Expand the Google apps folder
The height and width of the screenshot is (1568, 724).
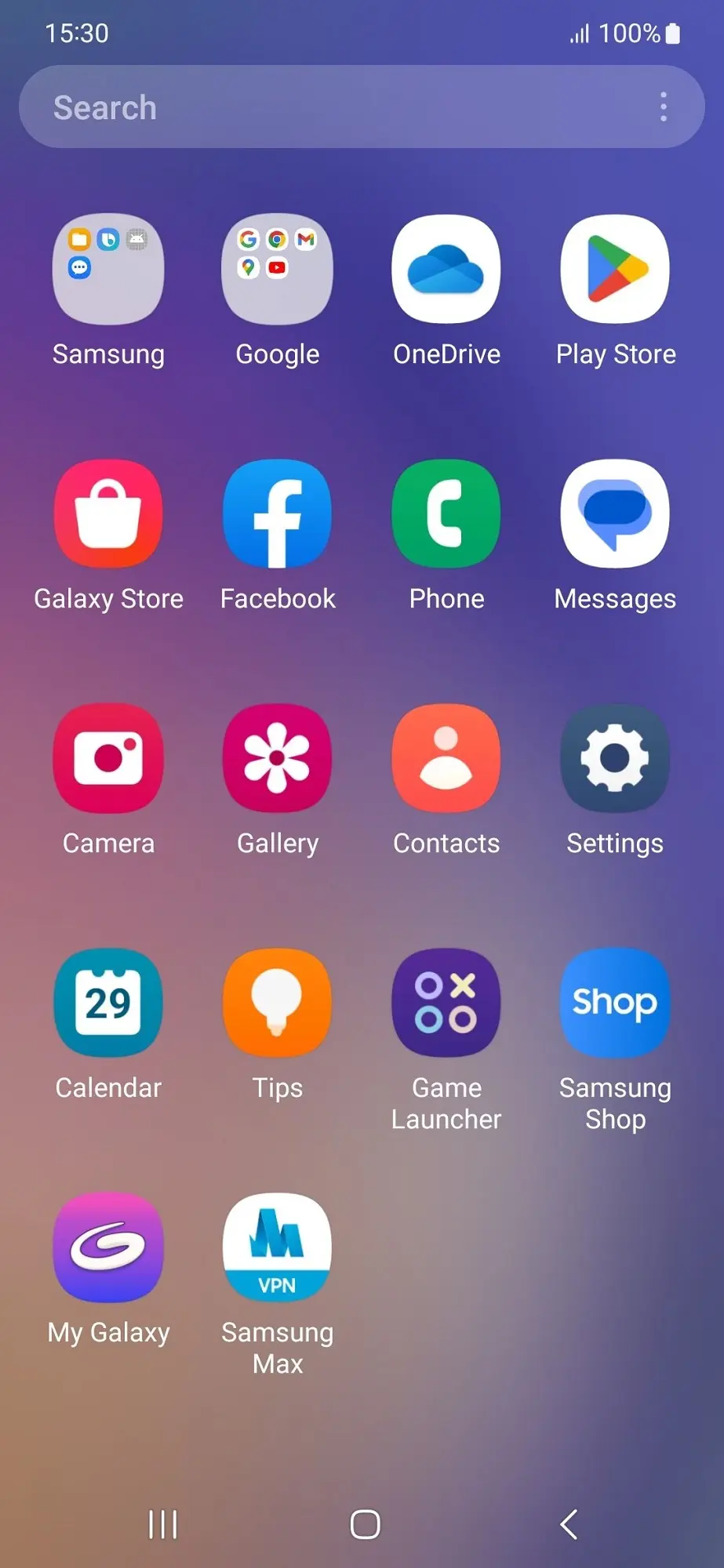(x=277, y=270)
